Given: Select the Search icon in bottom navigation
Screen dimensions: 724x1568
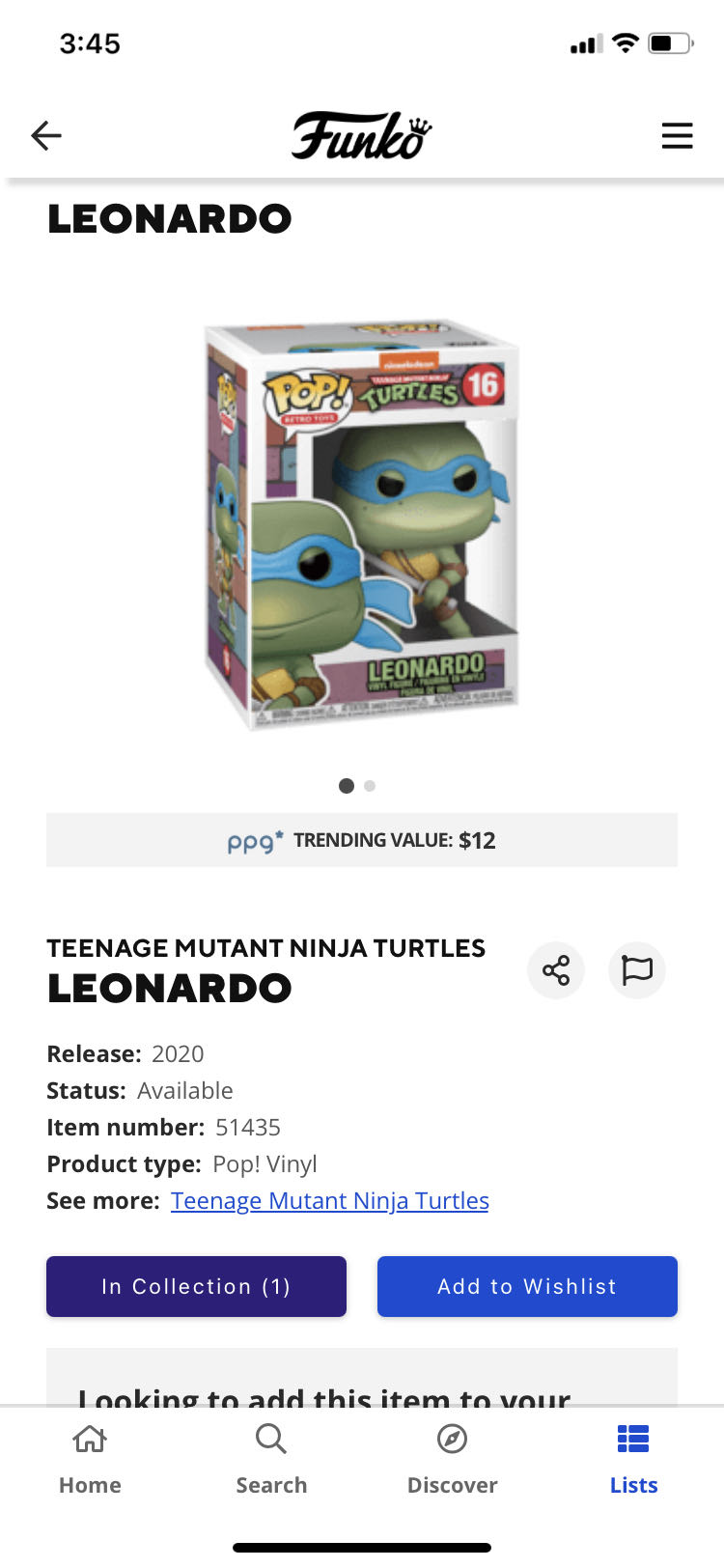Looking at the screenshot, I should pyautogui.click(x=271, y=1456).
